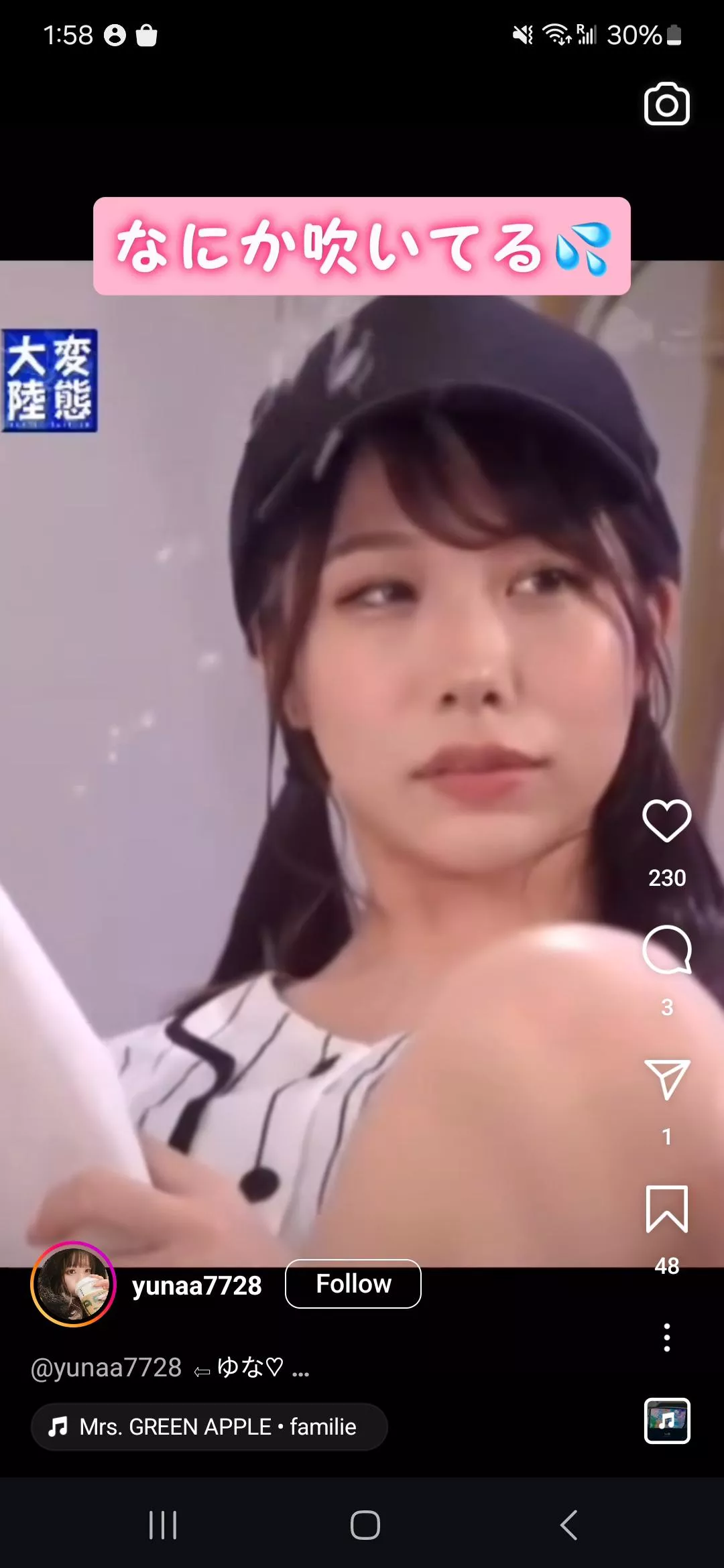Image resolution: width=724 pixels, height=1568 pixels.
Task: Open the camera icon
Action: click(666, 105)
